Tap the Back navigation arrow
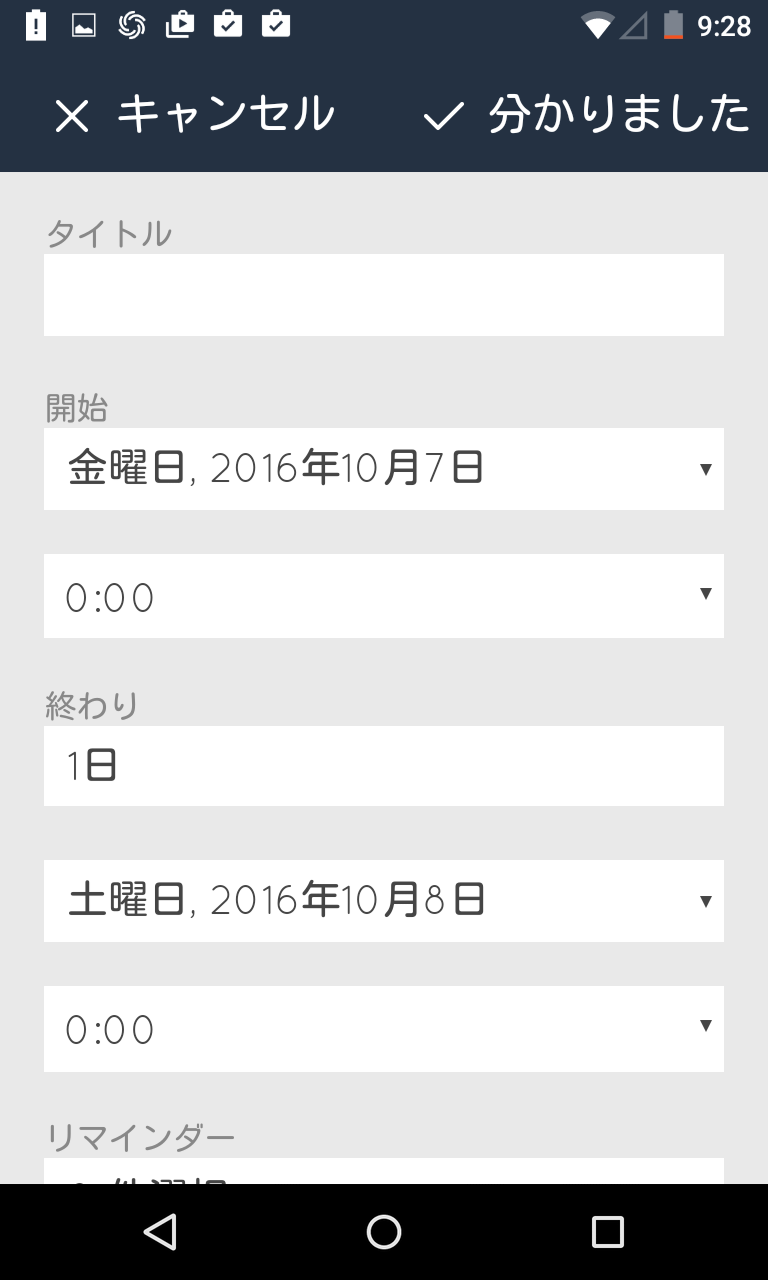Viewport: 768px width, 1280px height. point(159,1231)
